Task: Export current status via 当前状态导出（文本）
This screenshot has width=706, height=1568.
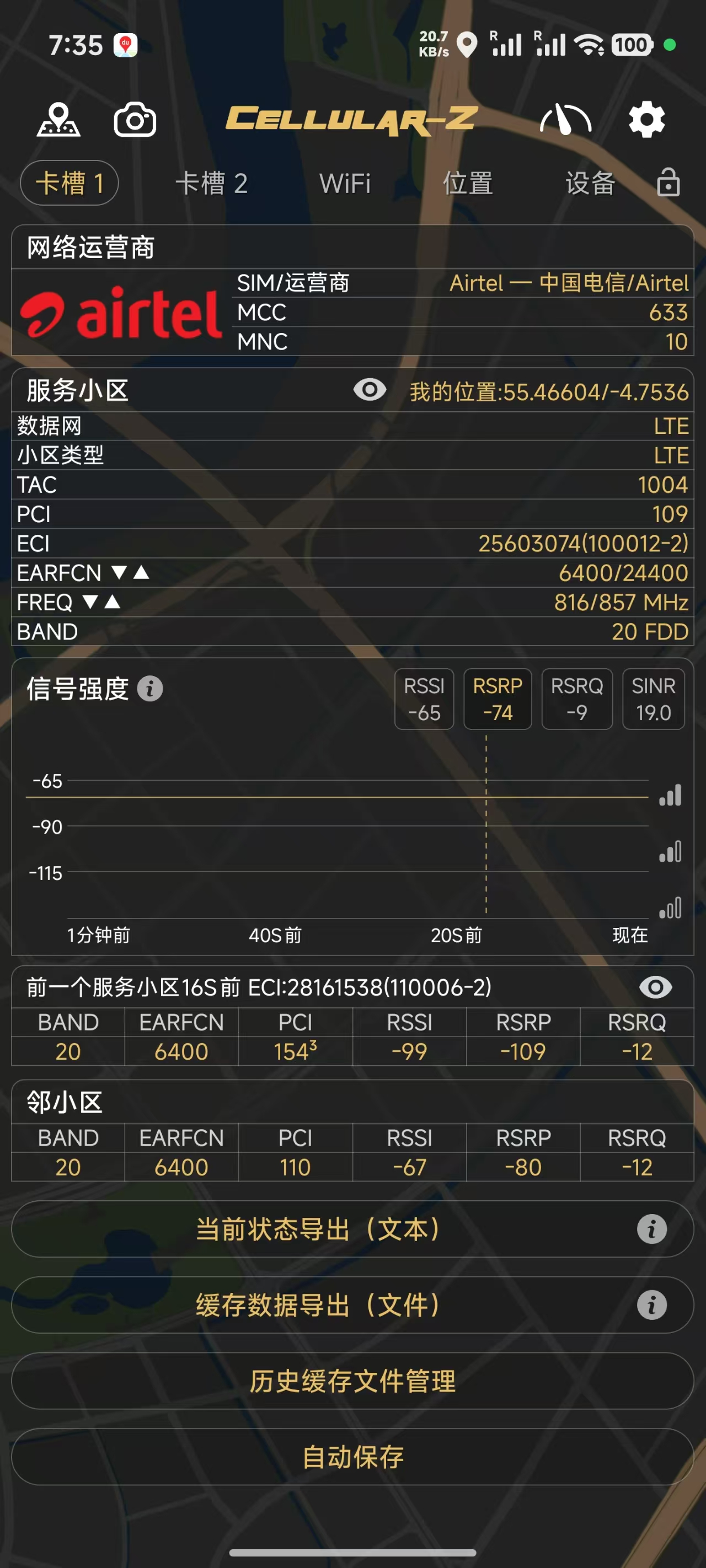Action: pyautogui.click(x=317, y=1229)
